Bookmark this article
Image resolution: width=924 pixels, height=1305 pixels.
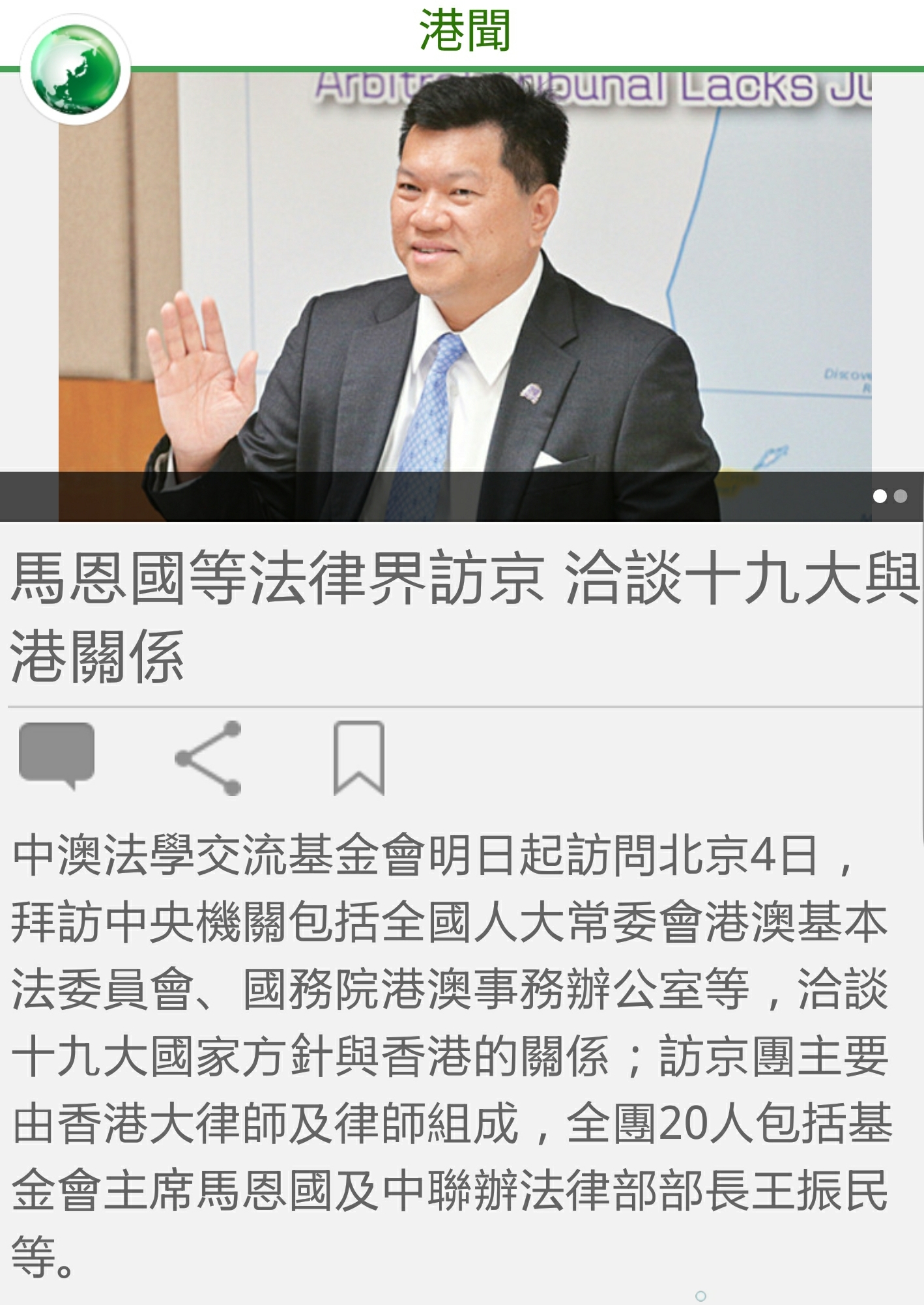358,758
